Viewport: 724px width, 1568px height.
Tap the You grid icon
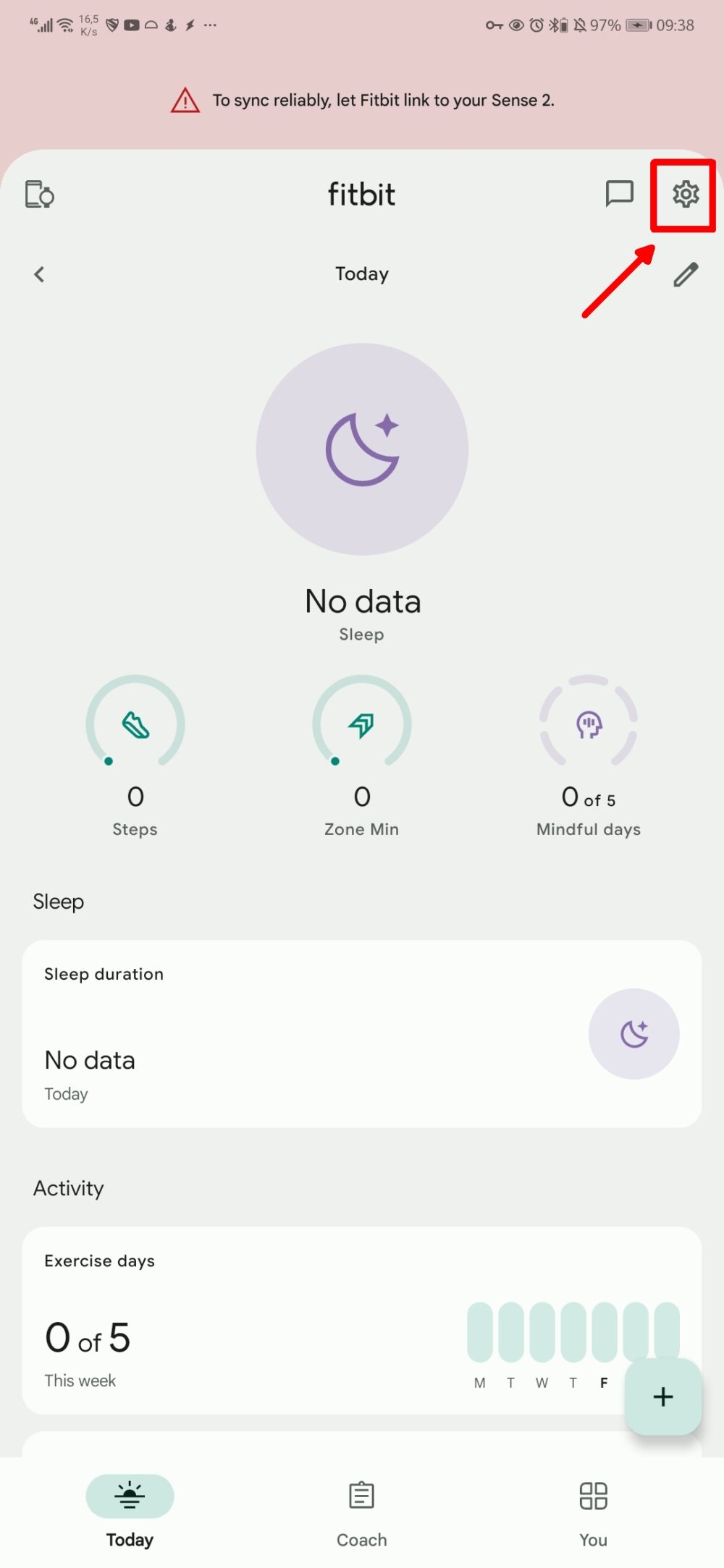[592, 1496]
